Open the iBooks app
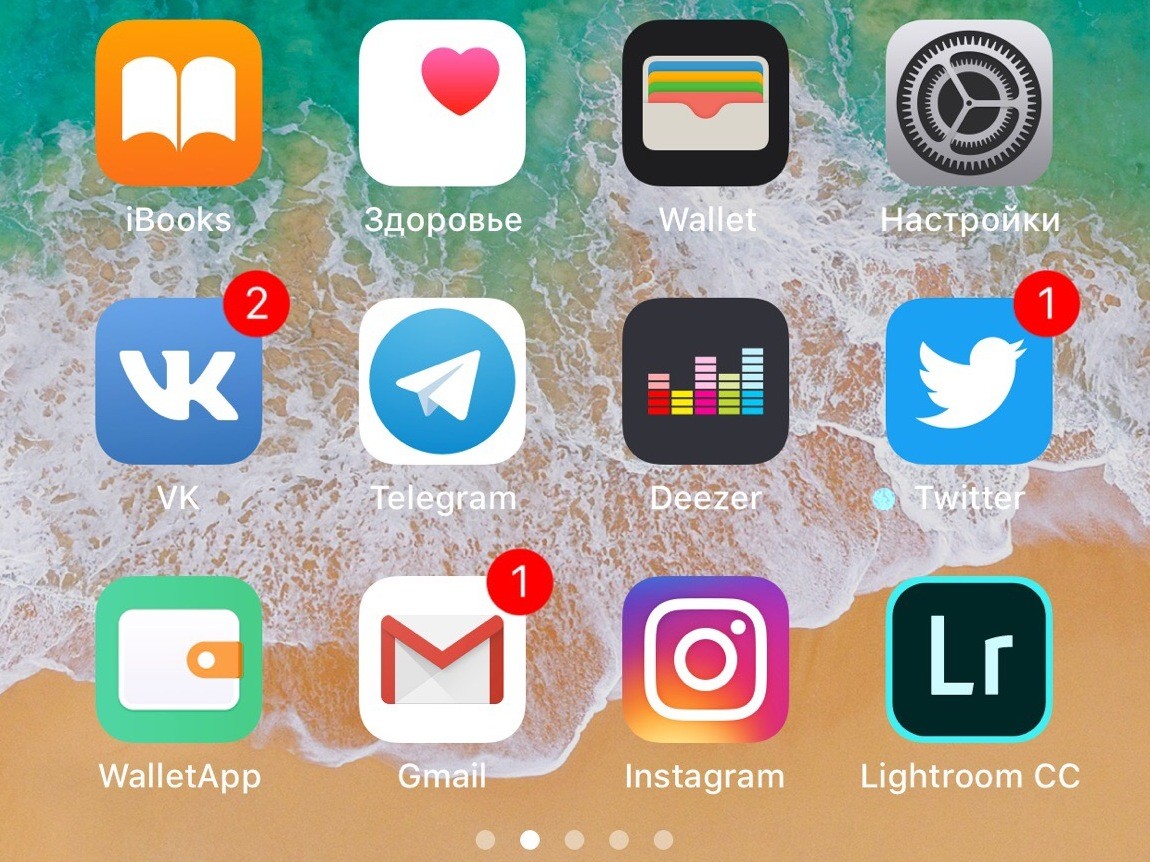Image resolution: width=1150 pixels, height=862 pixels. pos(178,103)
